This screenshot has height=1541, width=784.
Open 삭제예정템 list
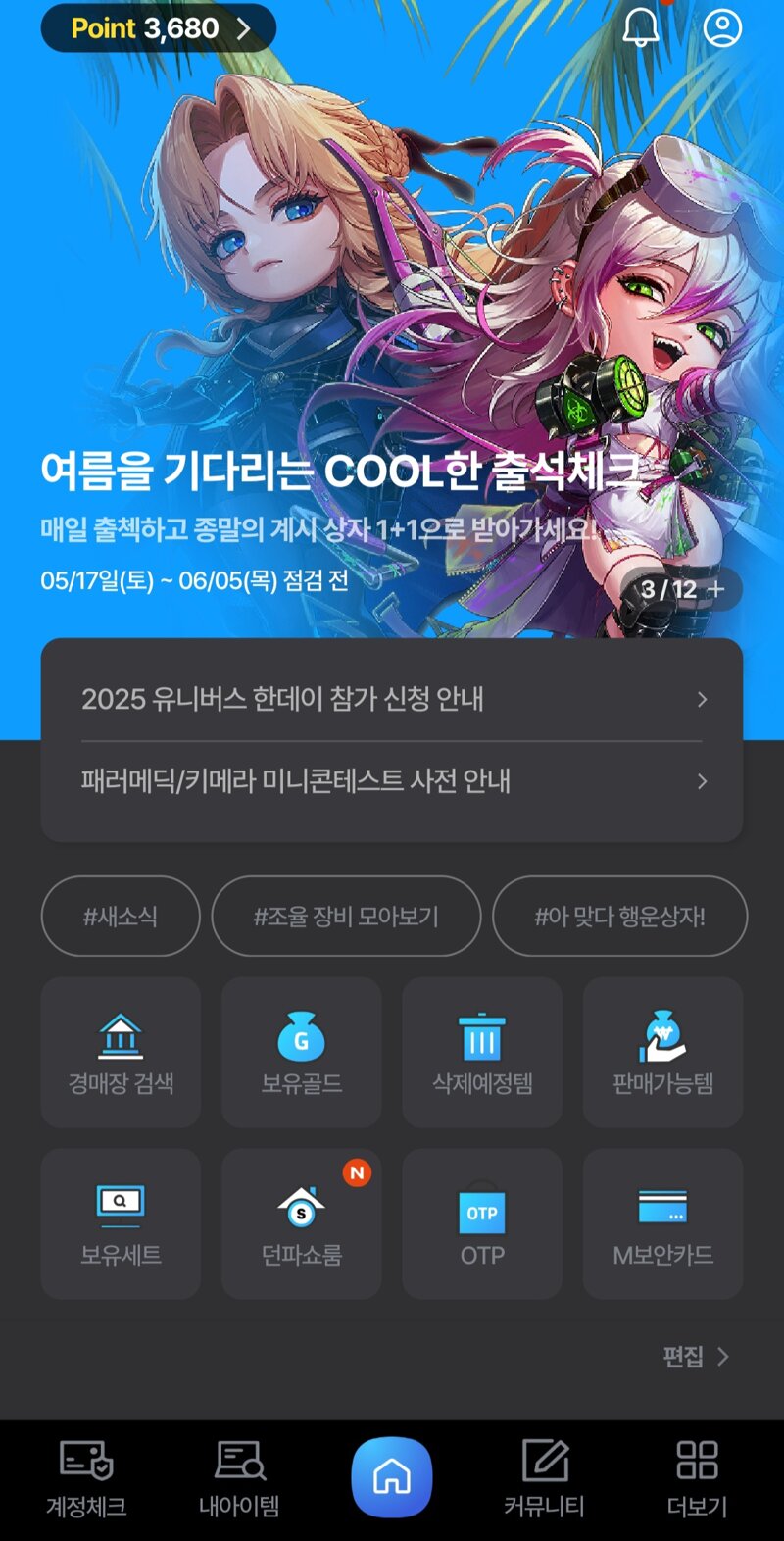click(482, 1052)
